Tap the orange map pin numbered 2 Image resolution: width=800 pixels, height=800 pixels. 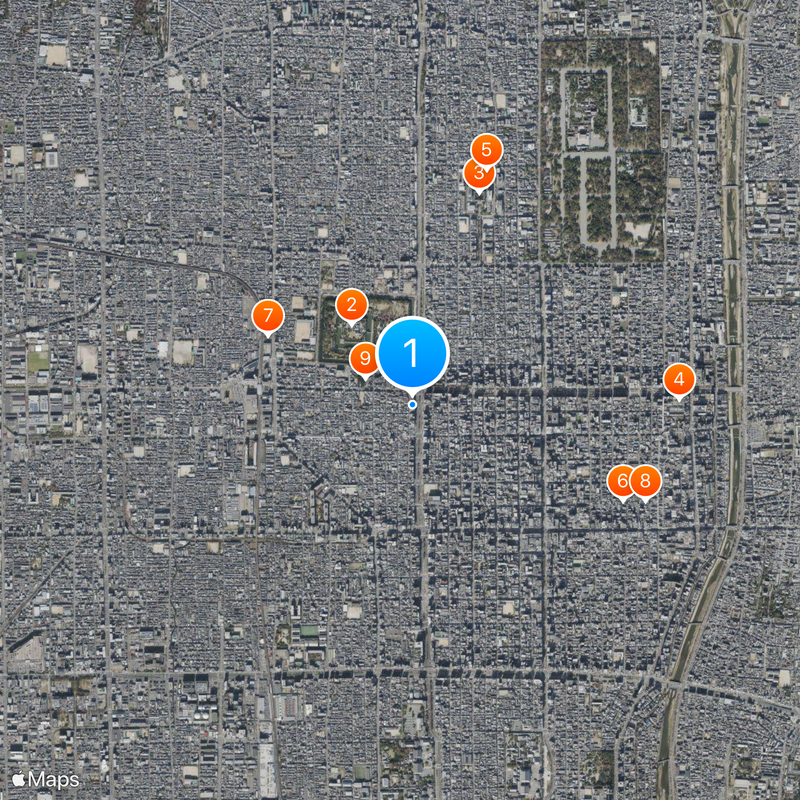[x=351, y=305]
